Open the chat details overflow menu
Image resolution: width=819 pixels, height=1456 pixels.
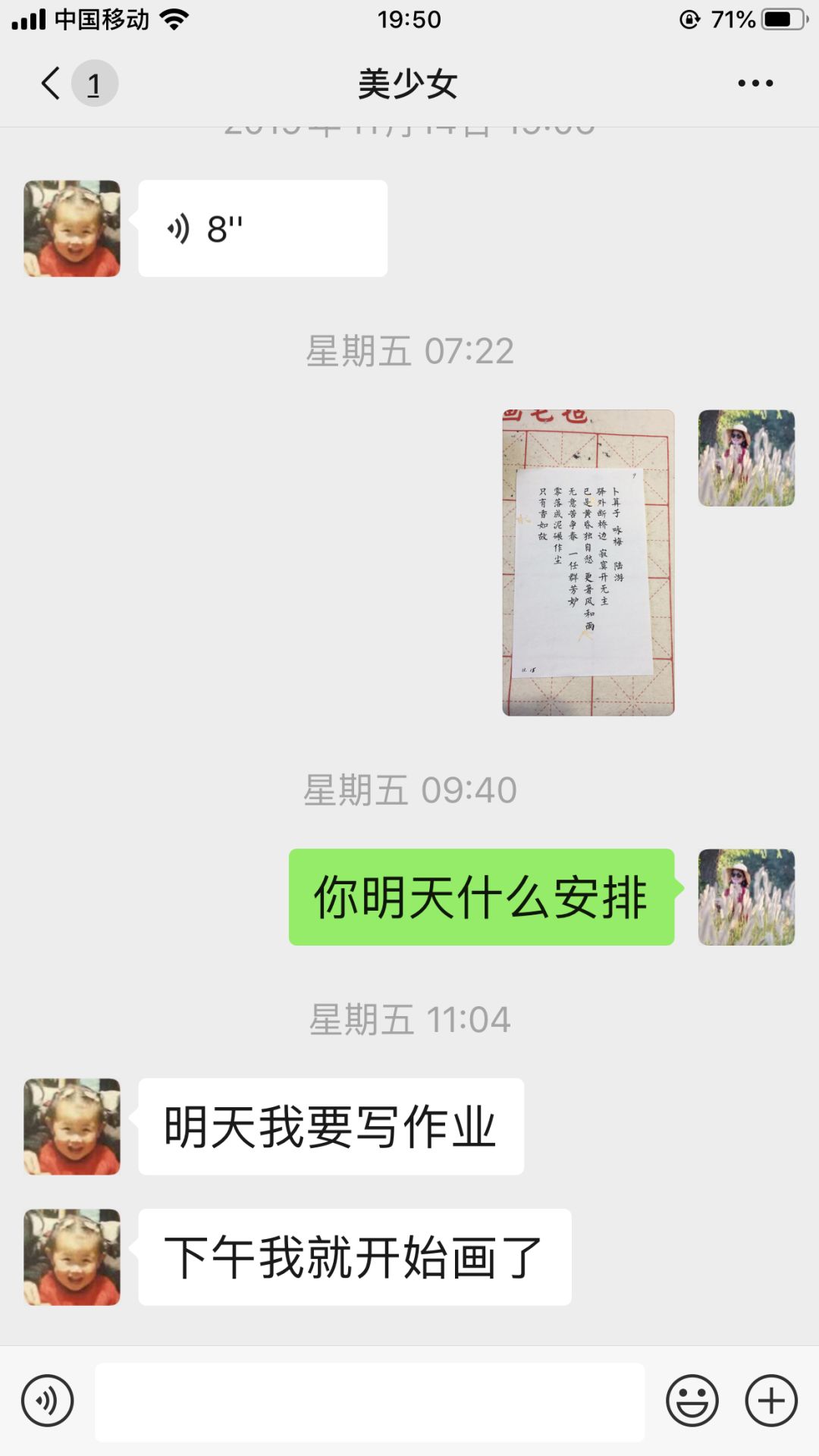pos(755,83)
